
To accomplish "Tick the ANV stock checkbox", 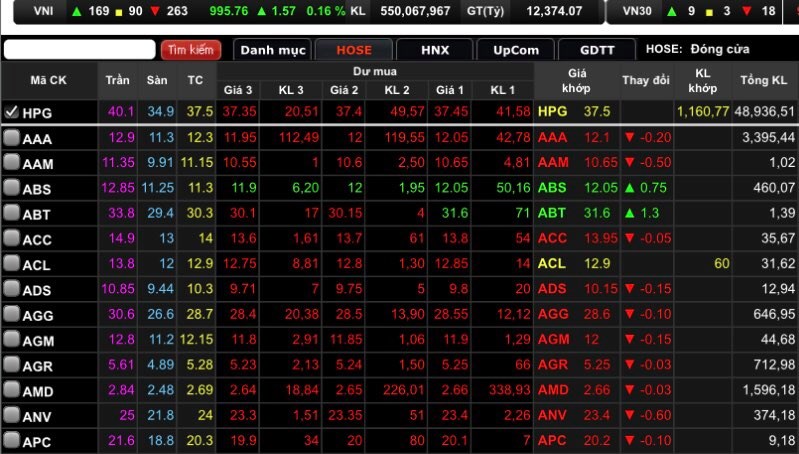I will [x=11, y=415].
